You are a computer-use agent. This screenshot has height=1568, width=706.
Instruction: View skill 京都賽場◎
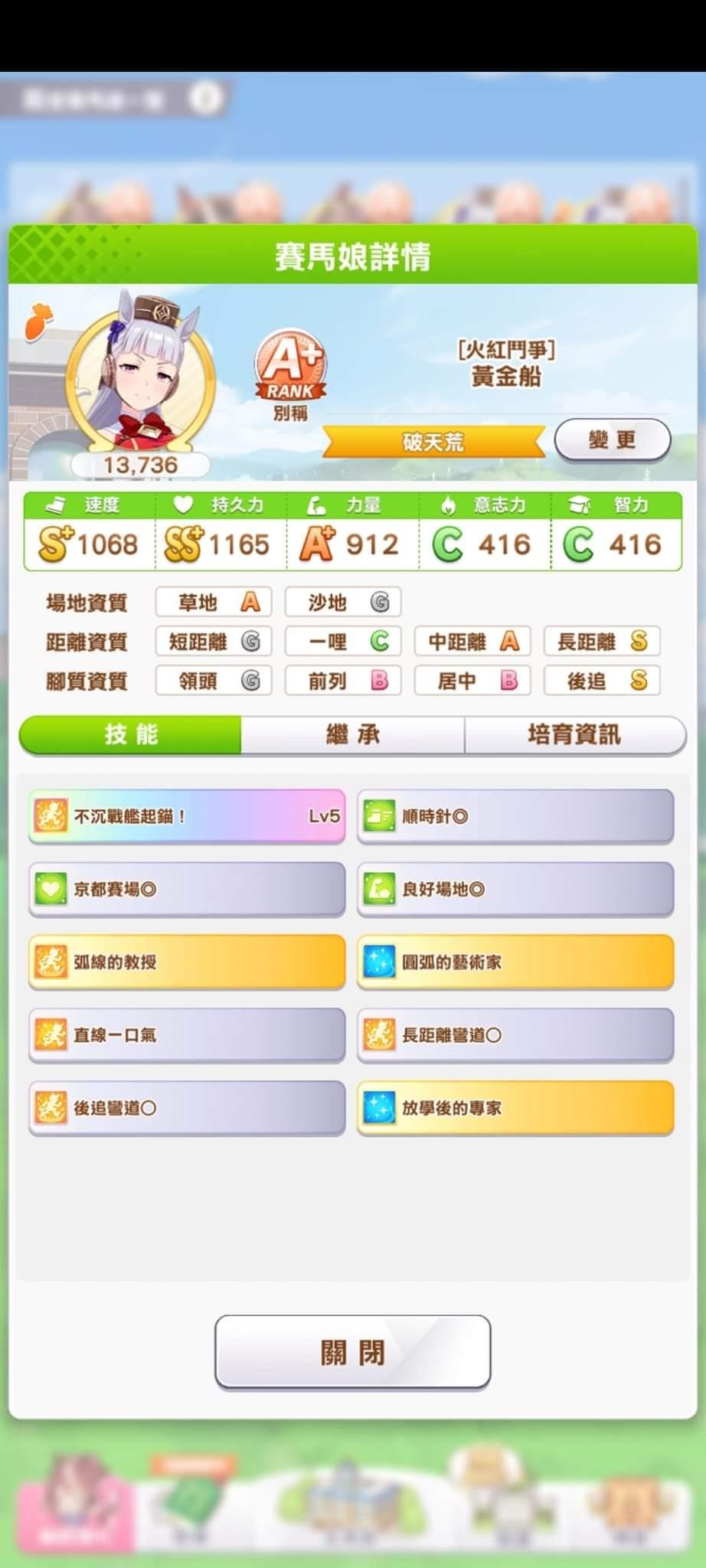point(187,889)
